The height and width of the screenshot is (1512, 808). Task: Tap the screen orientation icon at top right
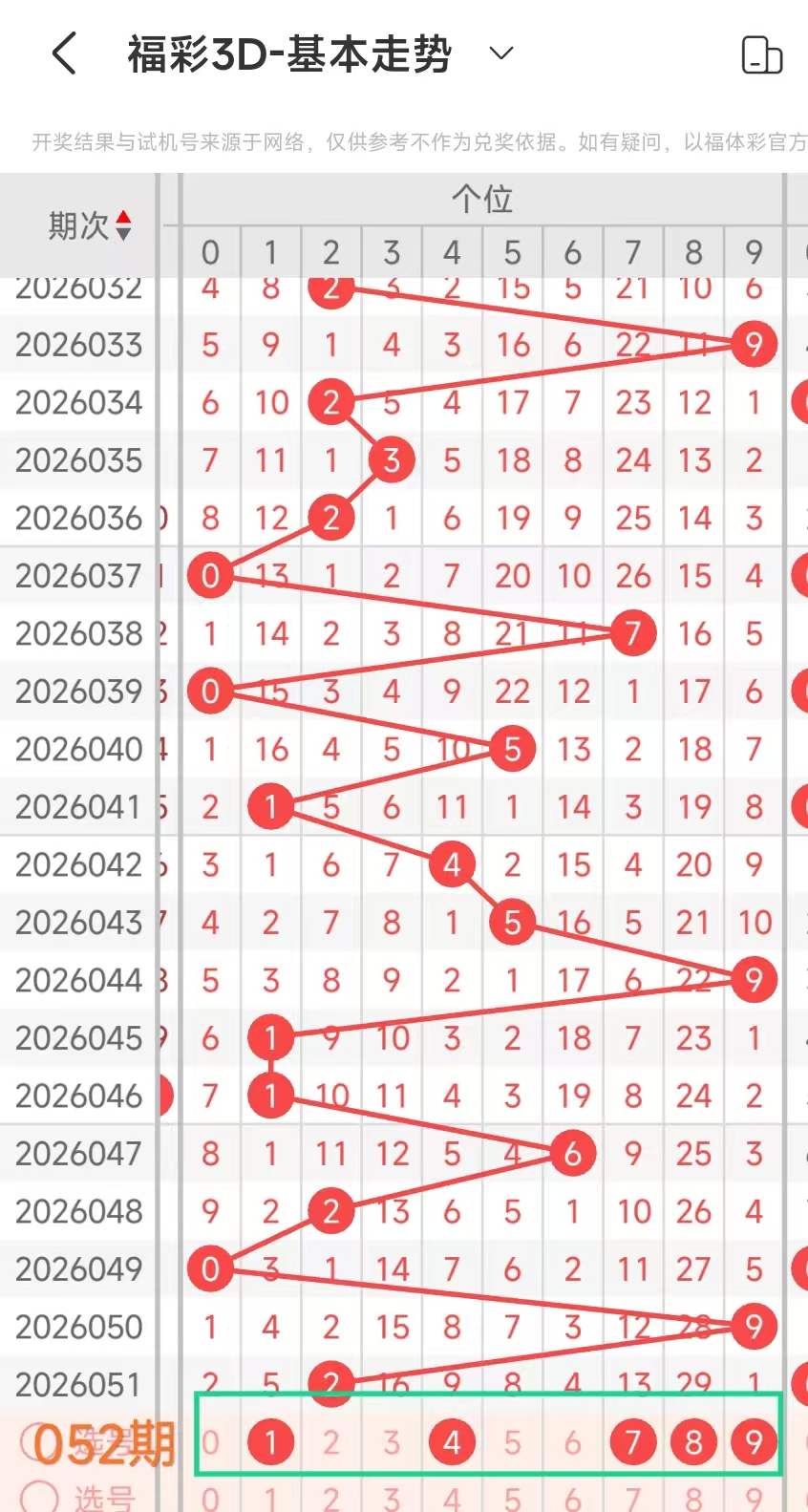[761, 54]
